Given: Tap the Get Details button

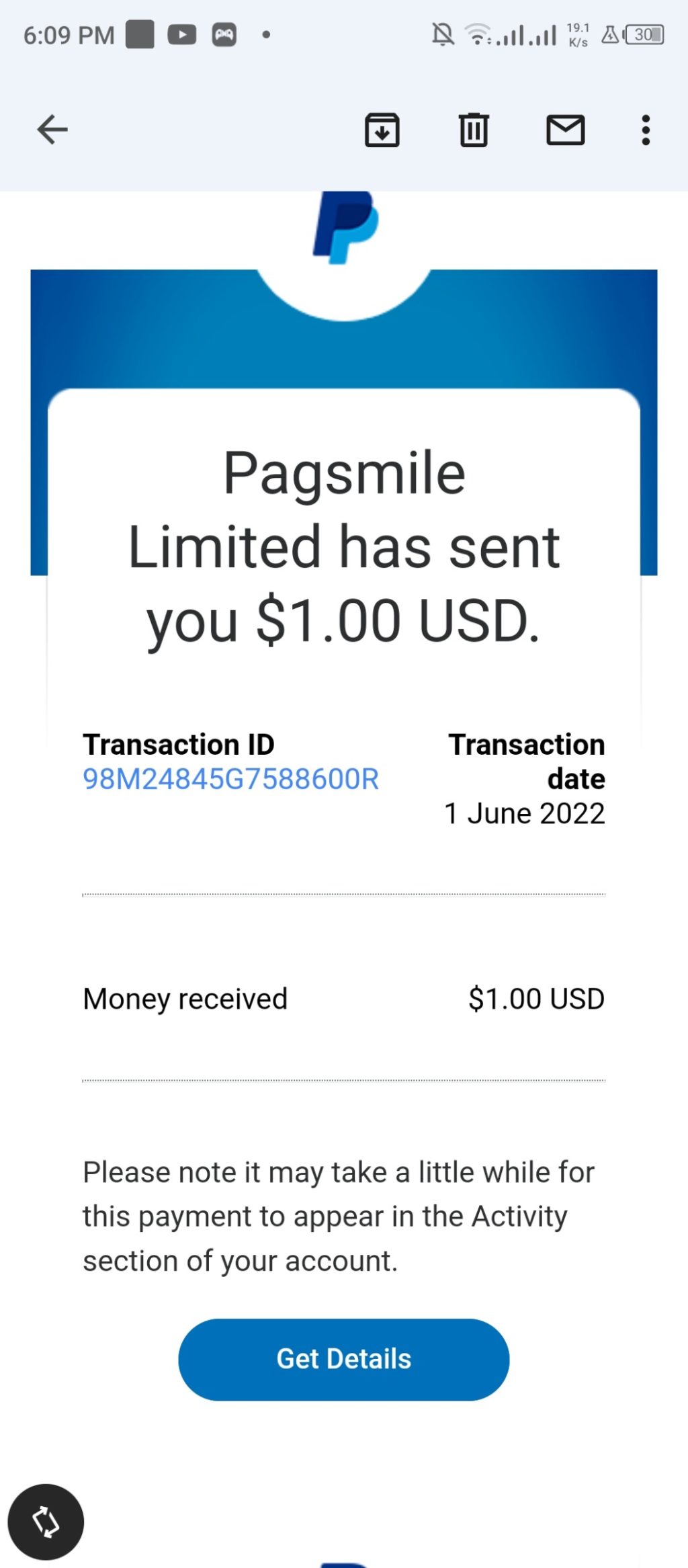Looking at the screenshot, I should click(343, 1359).
